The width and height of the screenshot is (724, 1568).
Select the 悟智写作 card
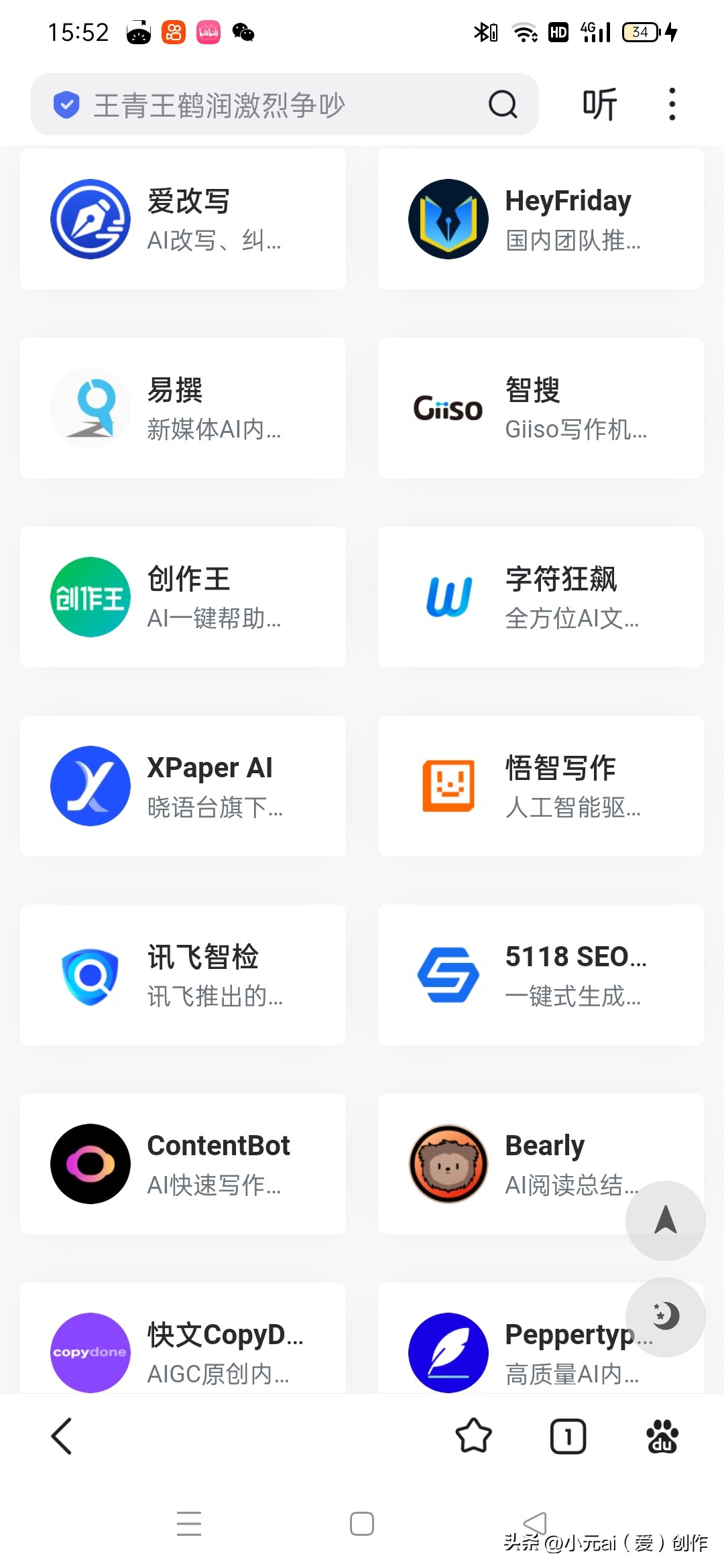pyautogui.click(x=540, y=786)
